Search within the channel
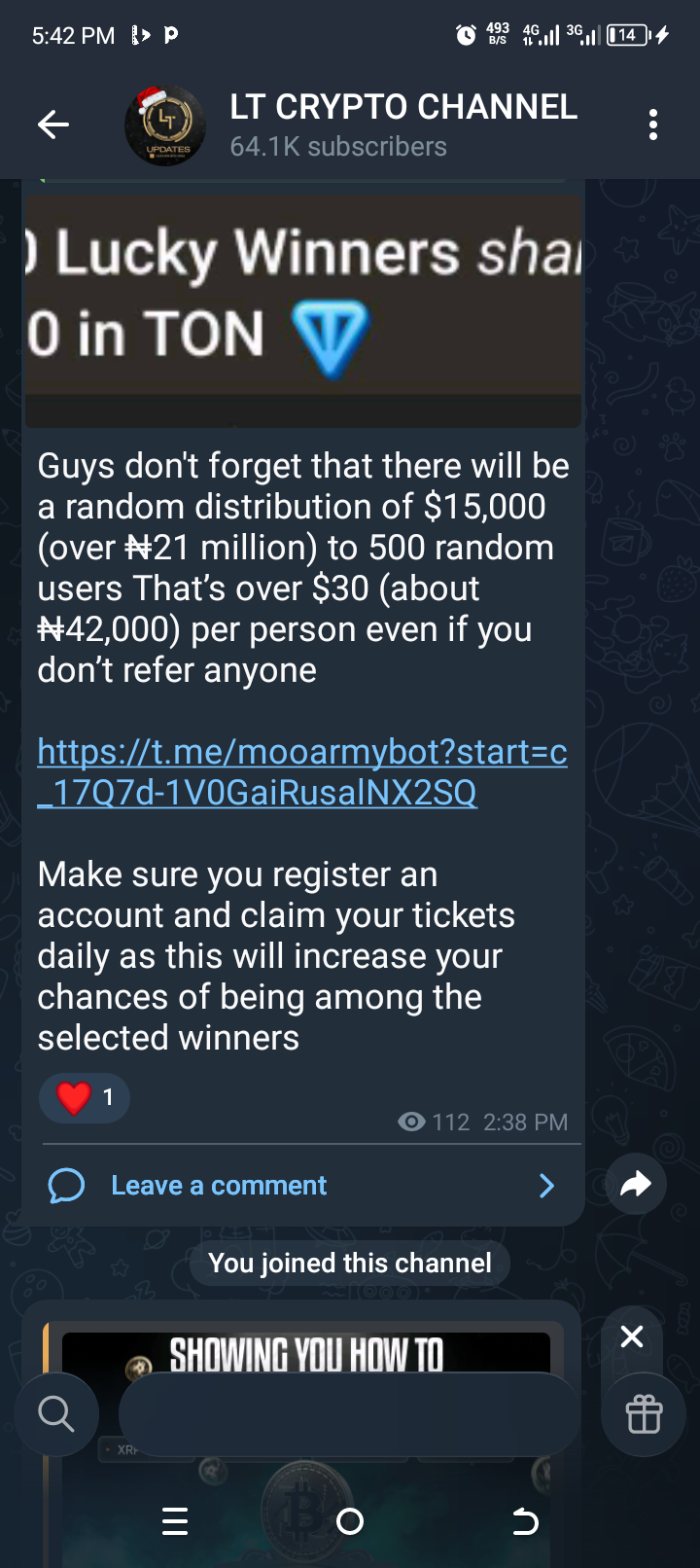Image resolution: width=700 pixels, height=1568 pixels. click(56, 1413)
